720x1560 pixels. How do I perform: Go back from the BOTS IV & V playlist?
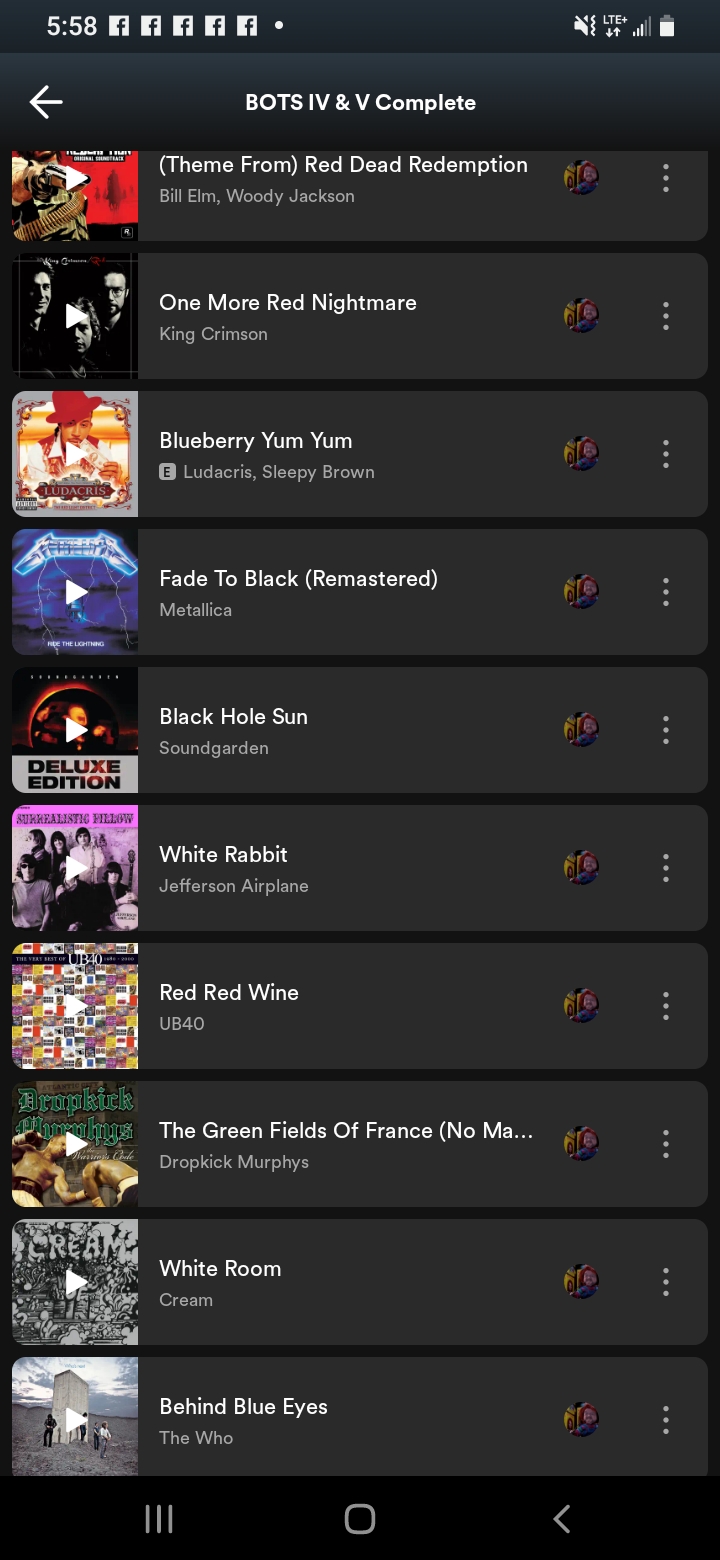pos(46,102)
